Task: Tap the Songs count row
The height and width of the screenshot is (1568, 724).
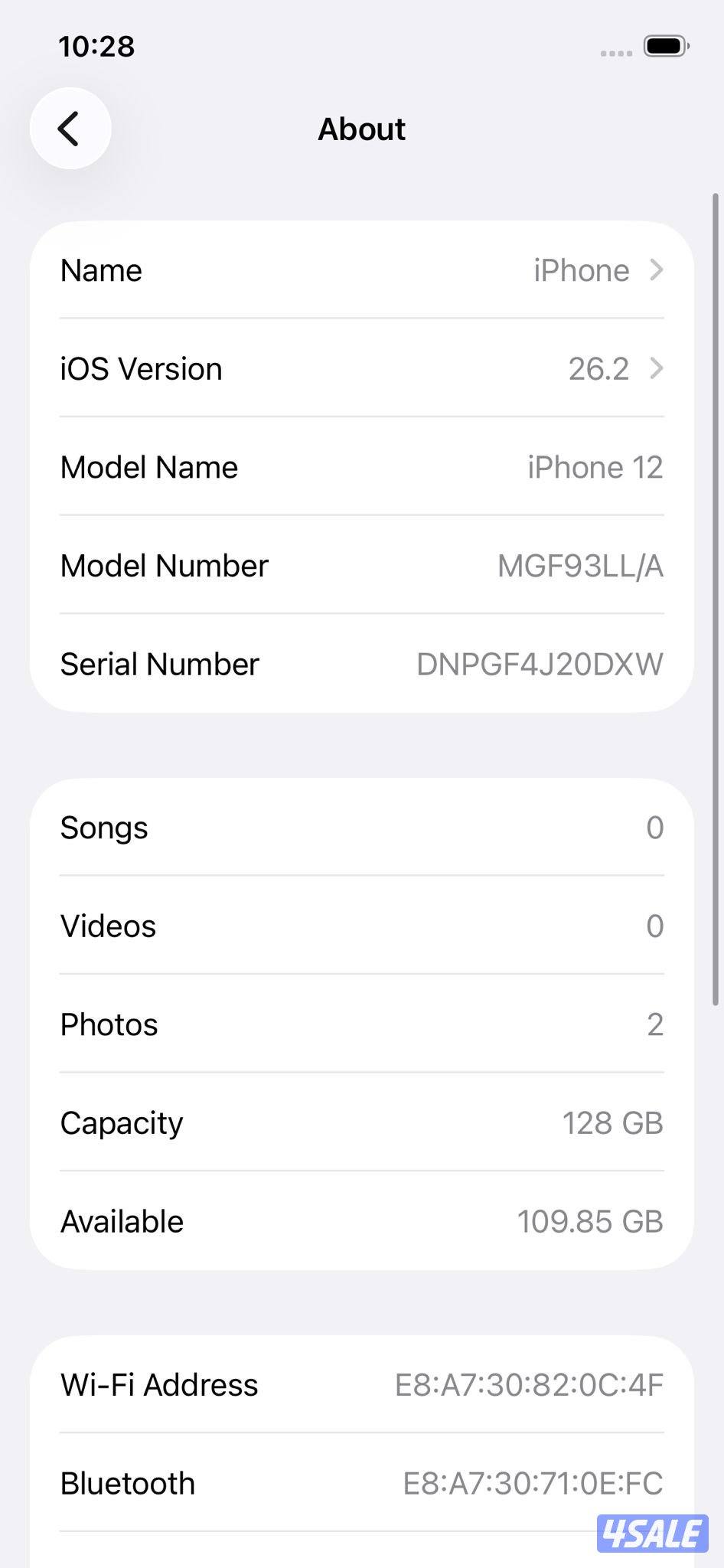Action: [361, 828]
